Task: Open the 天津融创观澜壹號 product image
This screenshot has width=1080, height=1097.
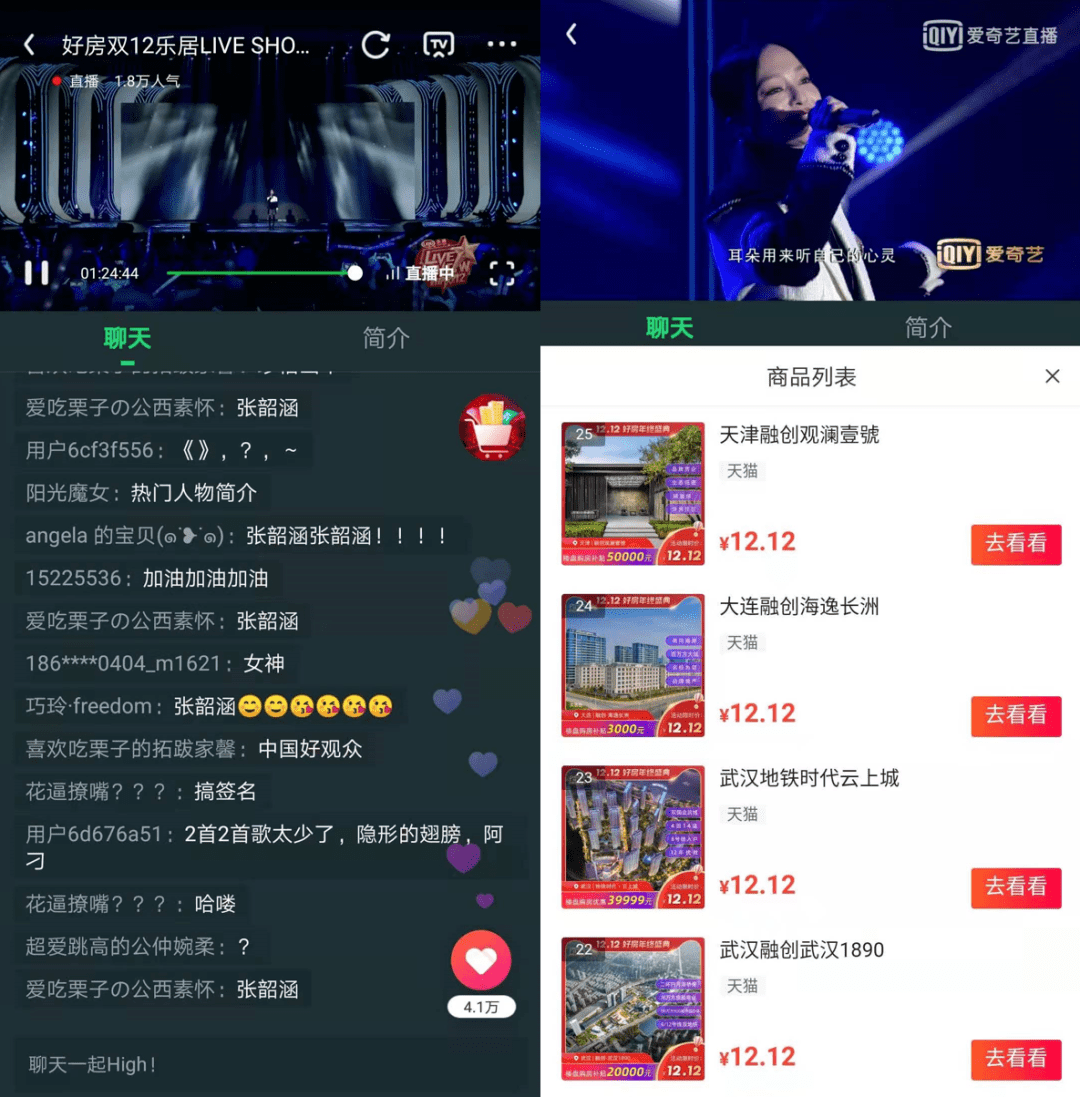Action: 633,494
